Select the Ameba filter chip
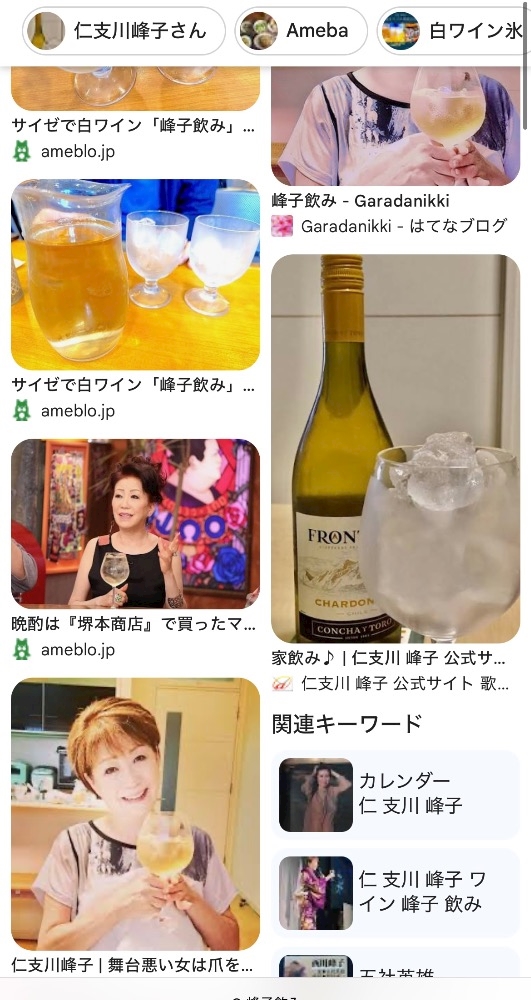The image size is (531, 1000). 301,31
